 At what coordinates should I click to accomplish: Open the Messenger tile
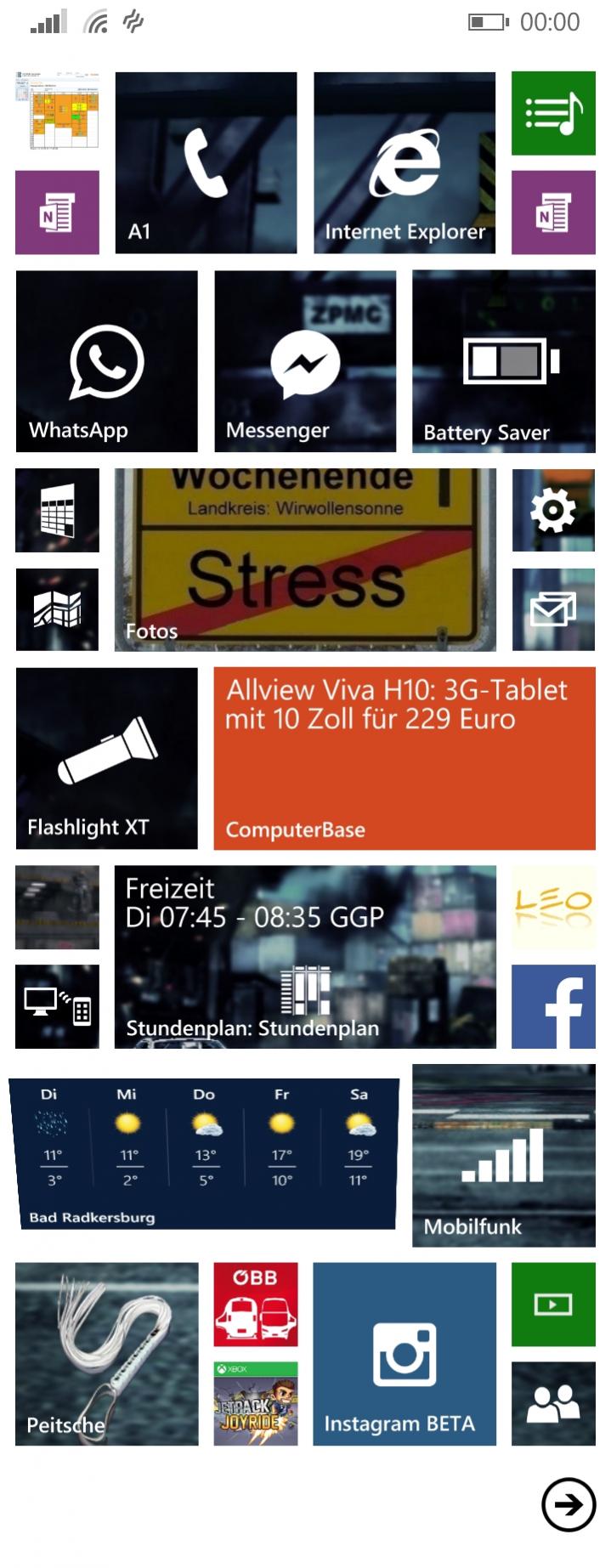pyautogui.click(x=305, y=361)
